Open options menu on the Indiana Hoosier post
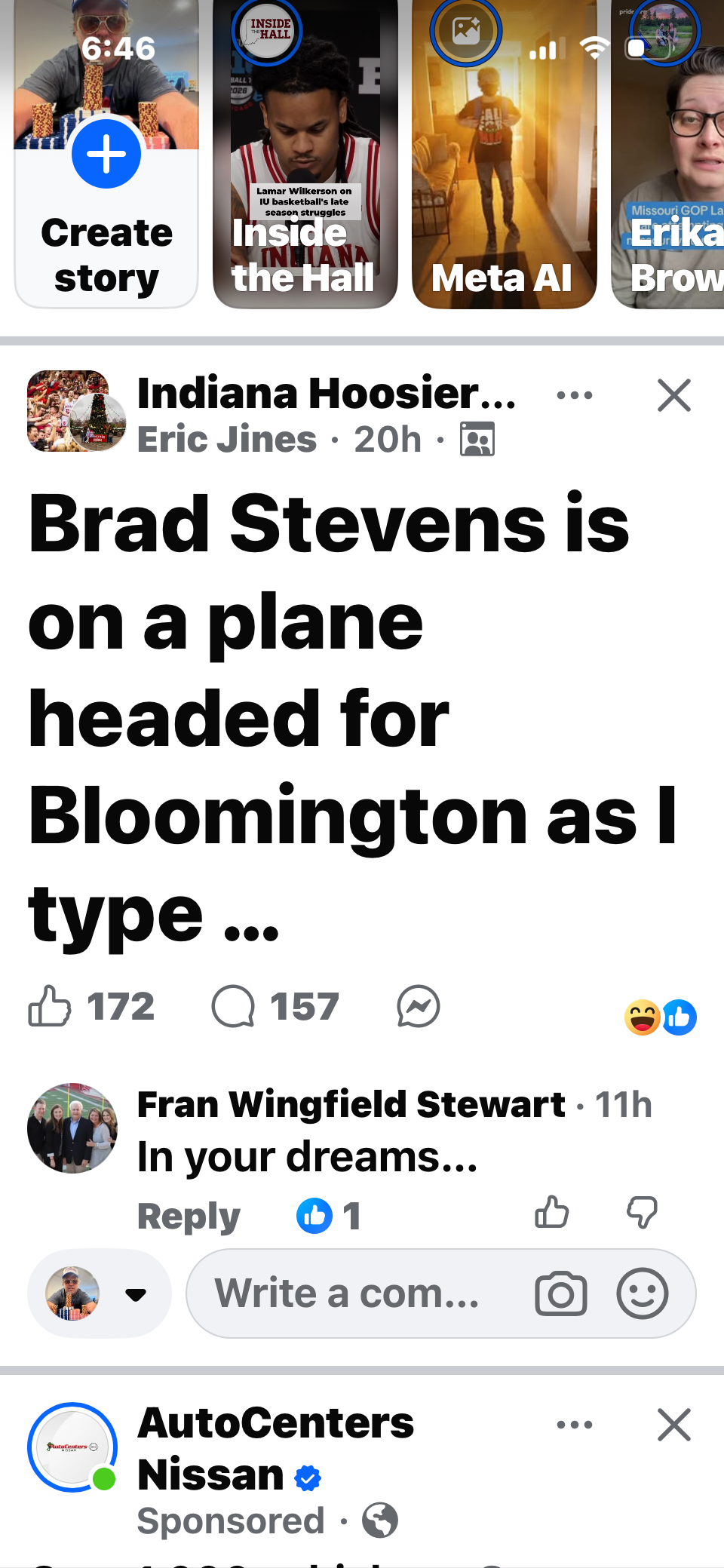The image size is (724, 1568). pos(574,395)
